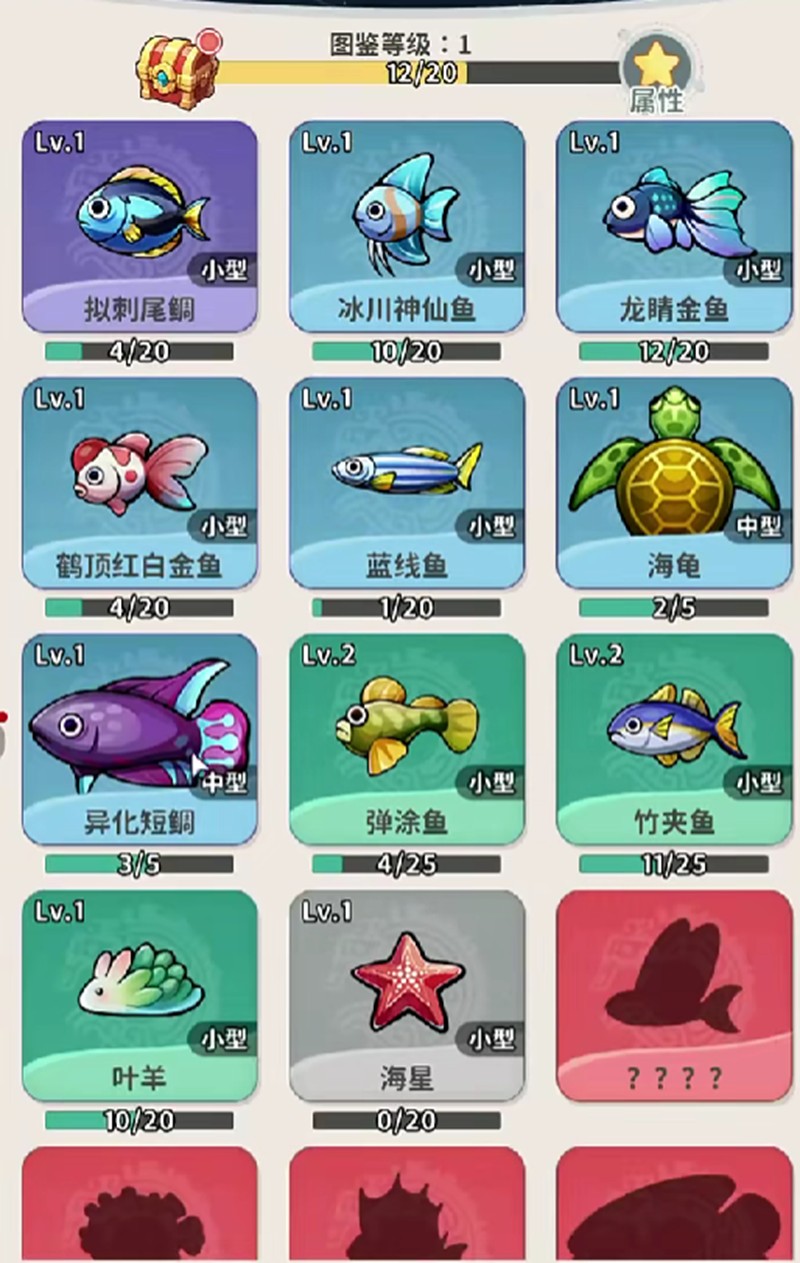Select the 冰川神仙鱼 card

(407, 226)
